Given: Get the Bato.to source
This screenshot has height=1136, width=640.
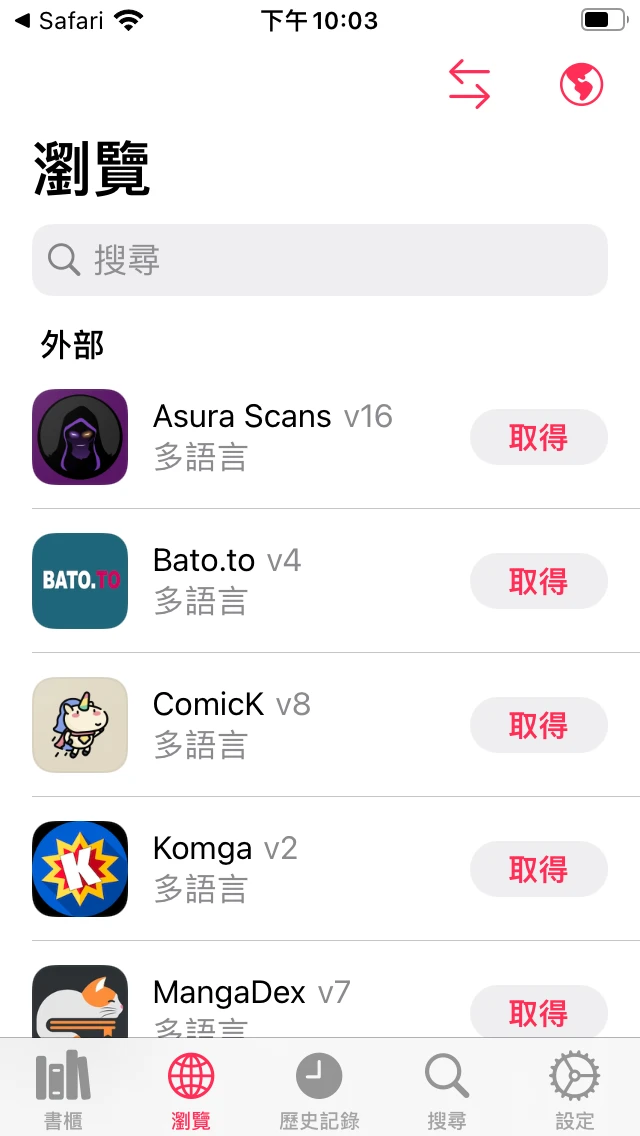Looking at the screenshot, I should pyautogui.click(x=538, y=581).
